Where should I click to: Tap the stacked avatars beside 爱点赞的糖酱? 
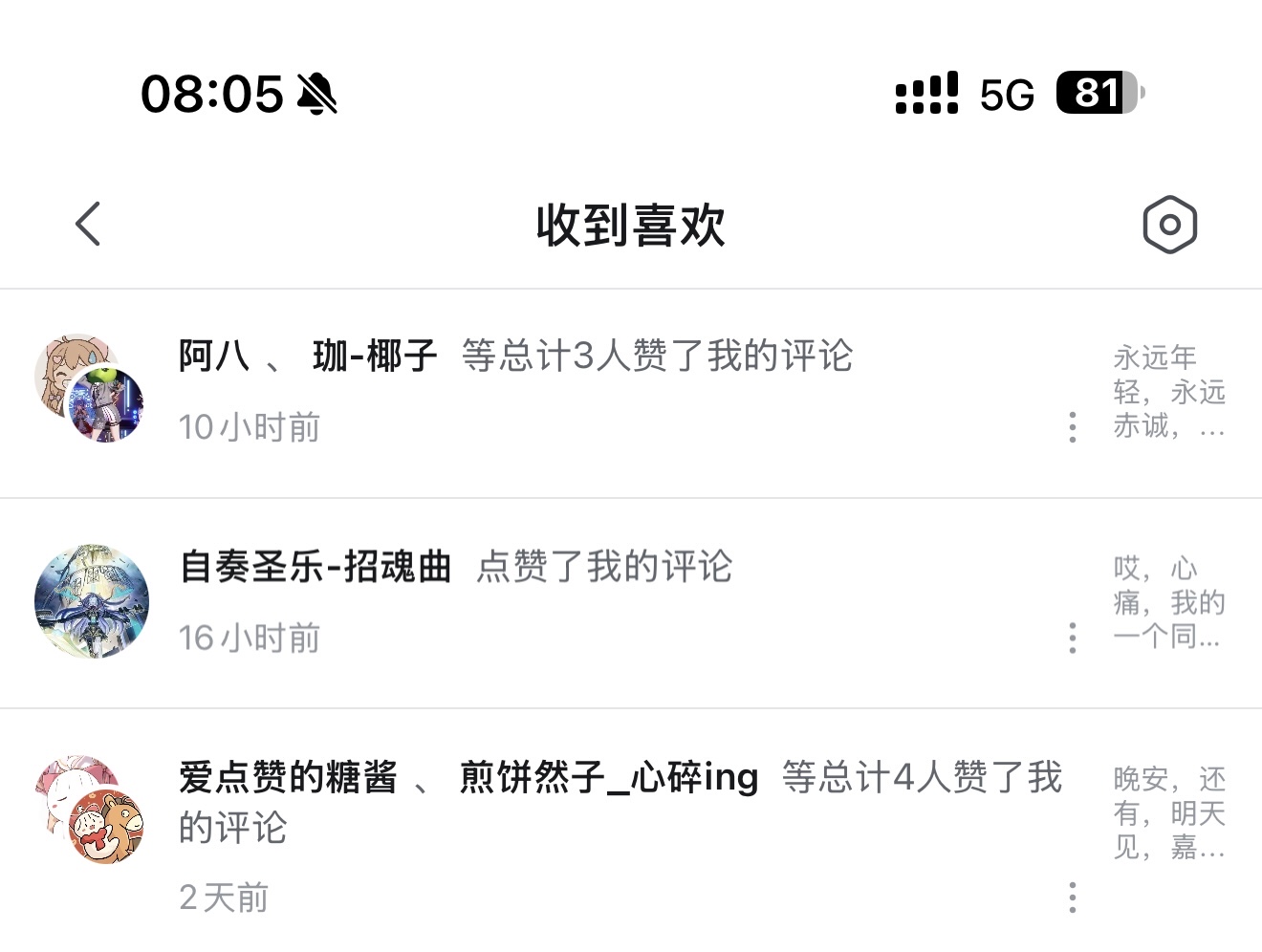pos(90,811)
